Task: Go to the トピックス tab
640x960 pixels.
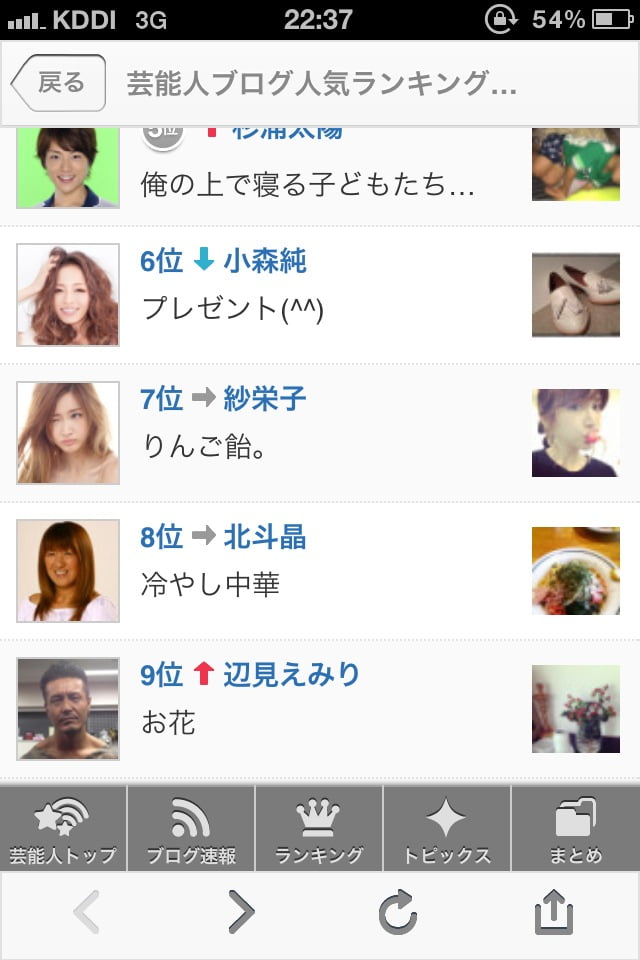Action: pyautogui.click(x=447, y=829)
